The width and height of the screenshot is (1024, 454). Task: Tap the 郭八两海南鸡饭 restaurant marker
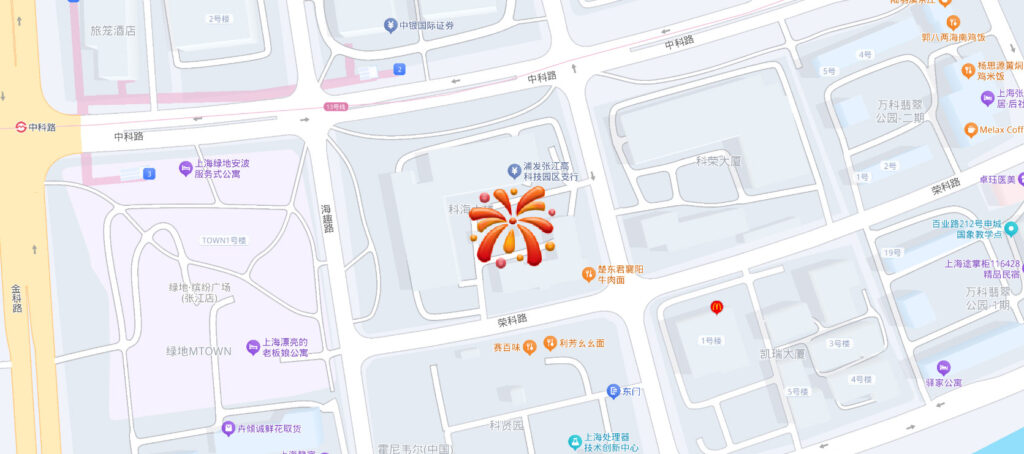(955, 21)
